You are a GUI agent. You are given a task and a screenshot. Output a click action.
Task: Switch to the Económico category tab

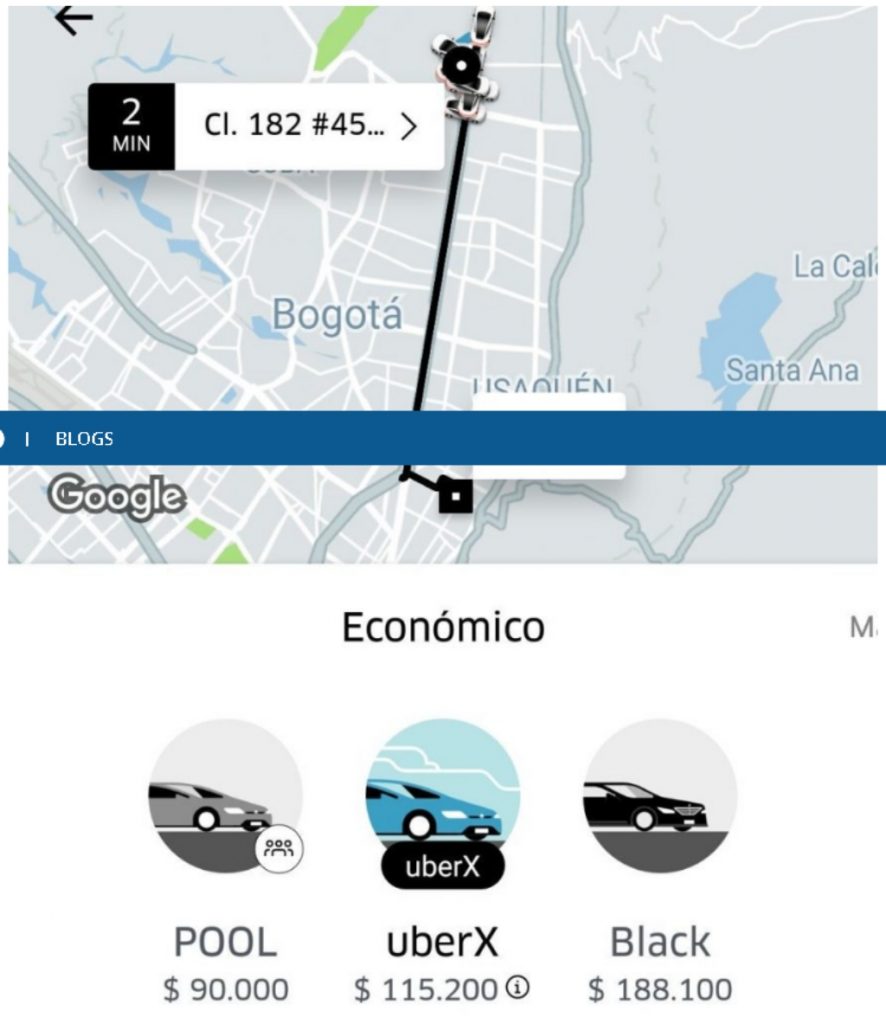pyautogui.click(x=441, y=627)
